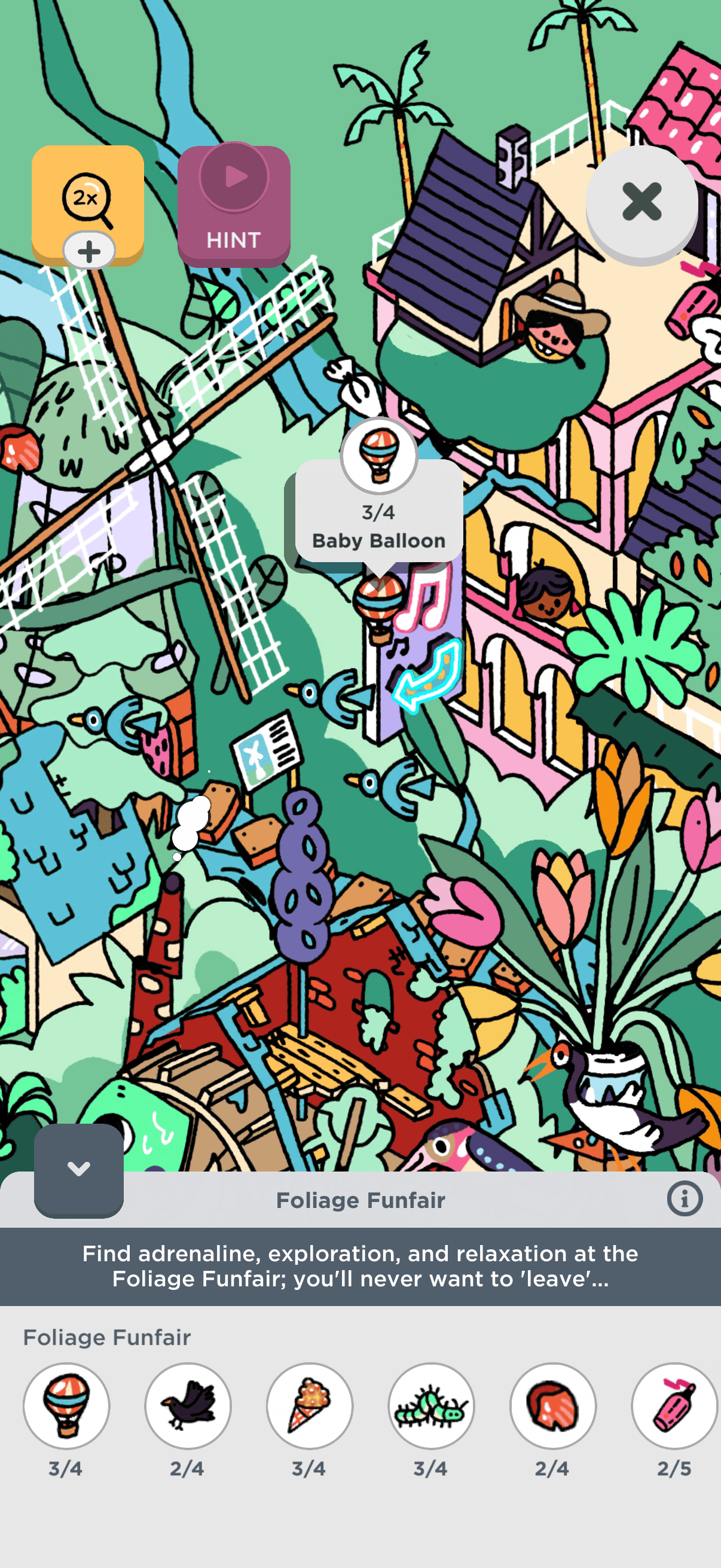Select the ice cream cone item
This screenshot has height=1568, width=721.
click(x=310, y=1405)
